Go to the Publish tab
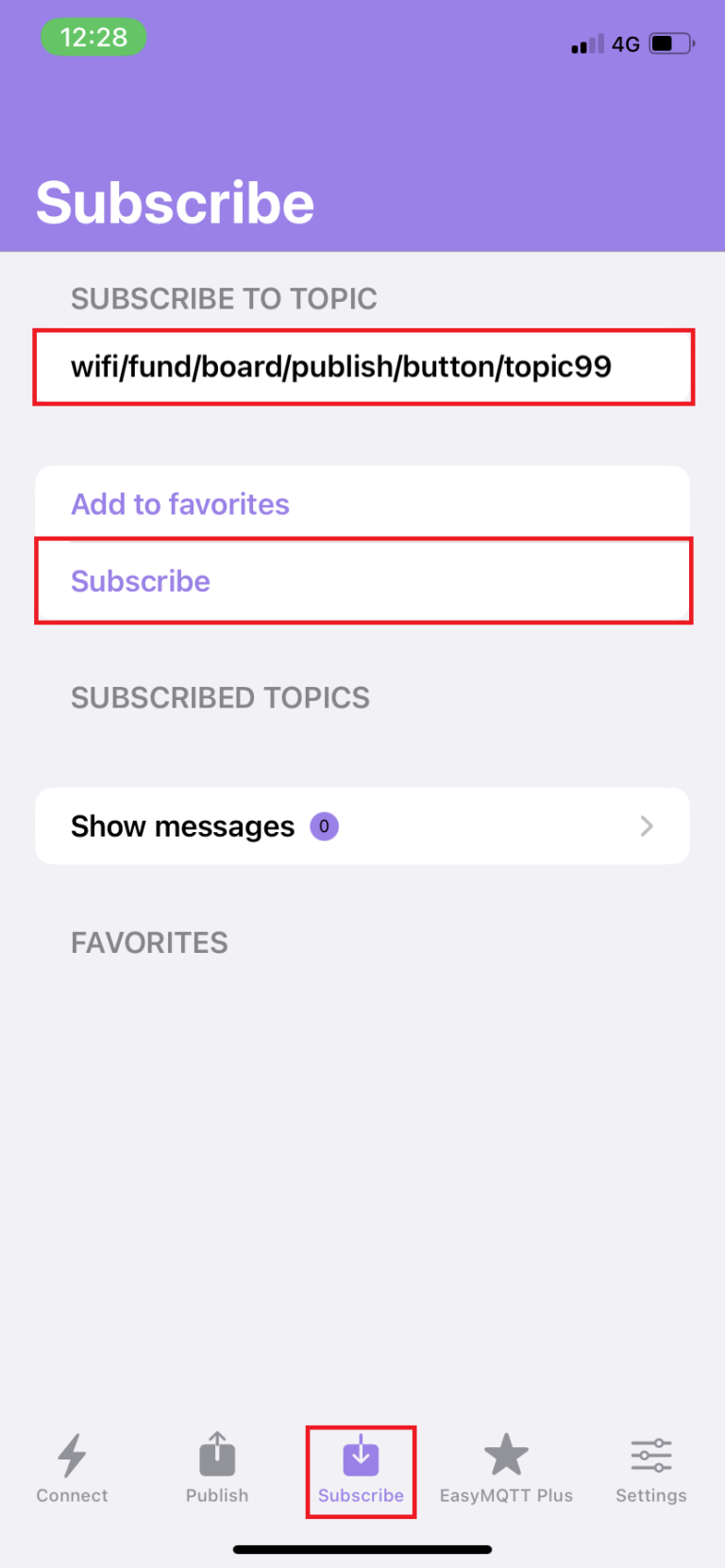Viewport: 725px width, 1568px height. click(x=217, y=1470)
